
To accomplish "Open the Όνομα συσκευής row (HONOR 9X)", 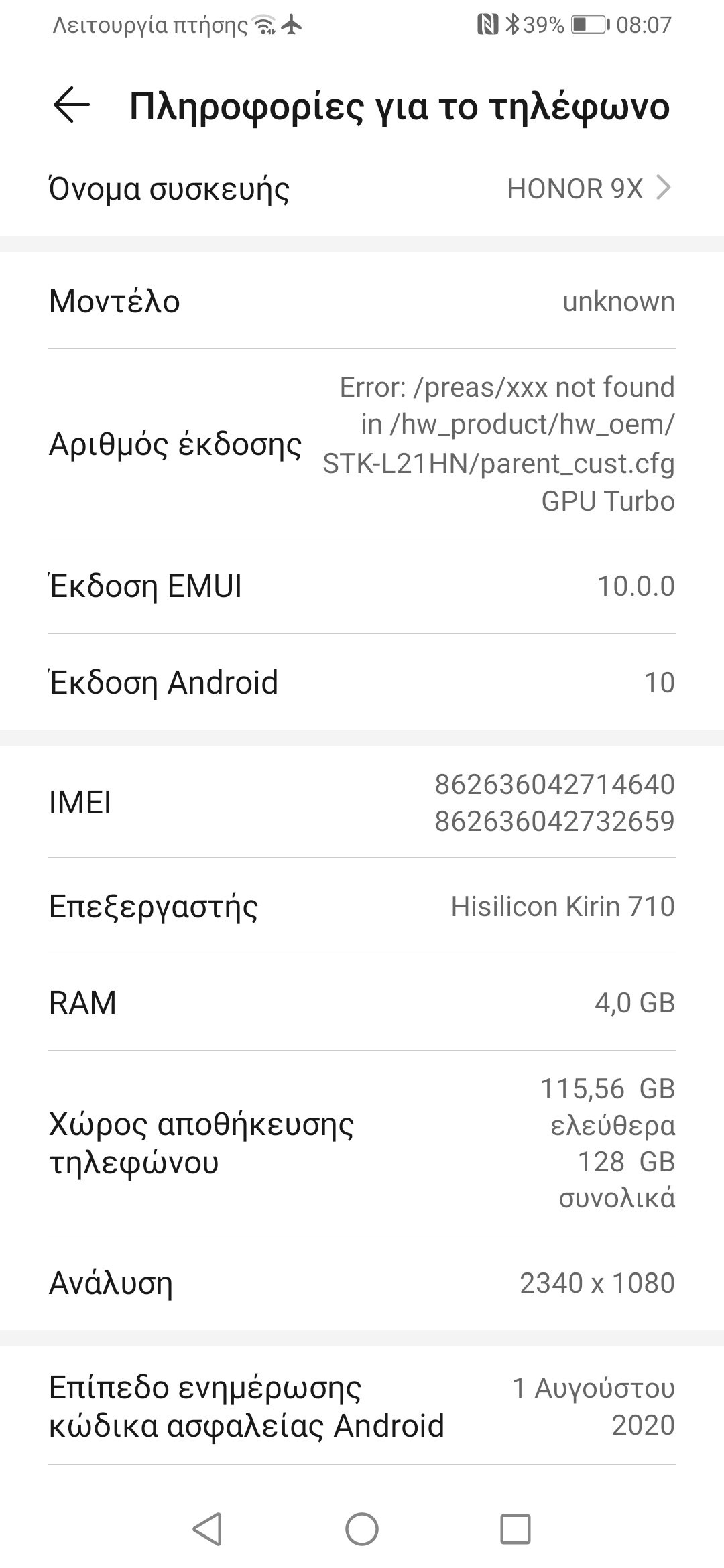I will click(362, 189).
